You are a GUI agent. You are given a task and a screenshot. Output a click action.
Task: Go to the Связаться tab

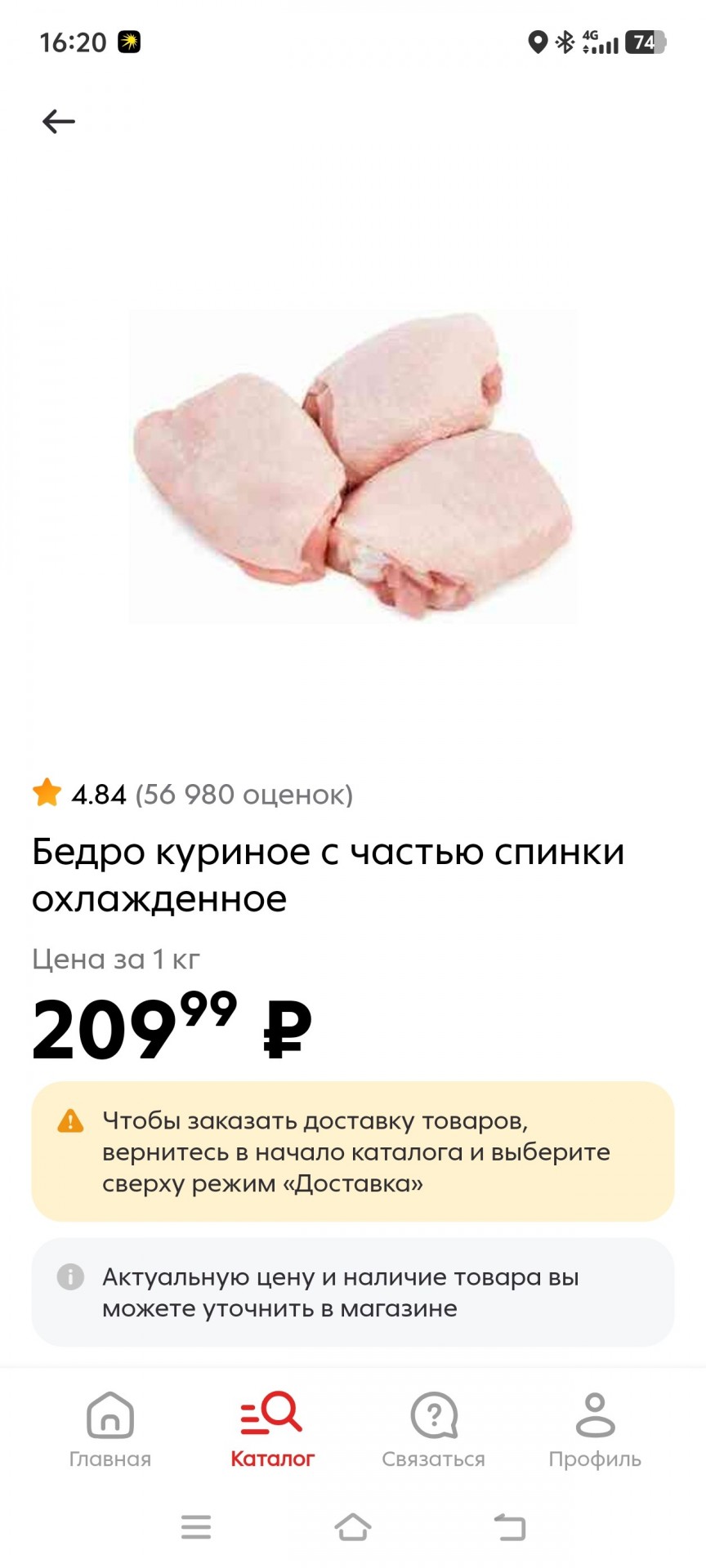(x=434, y=1429)
